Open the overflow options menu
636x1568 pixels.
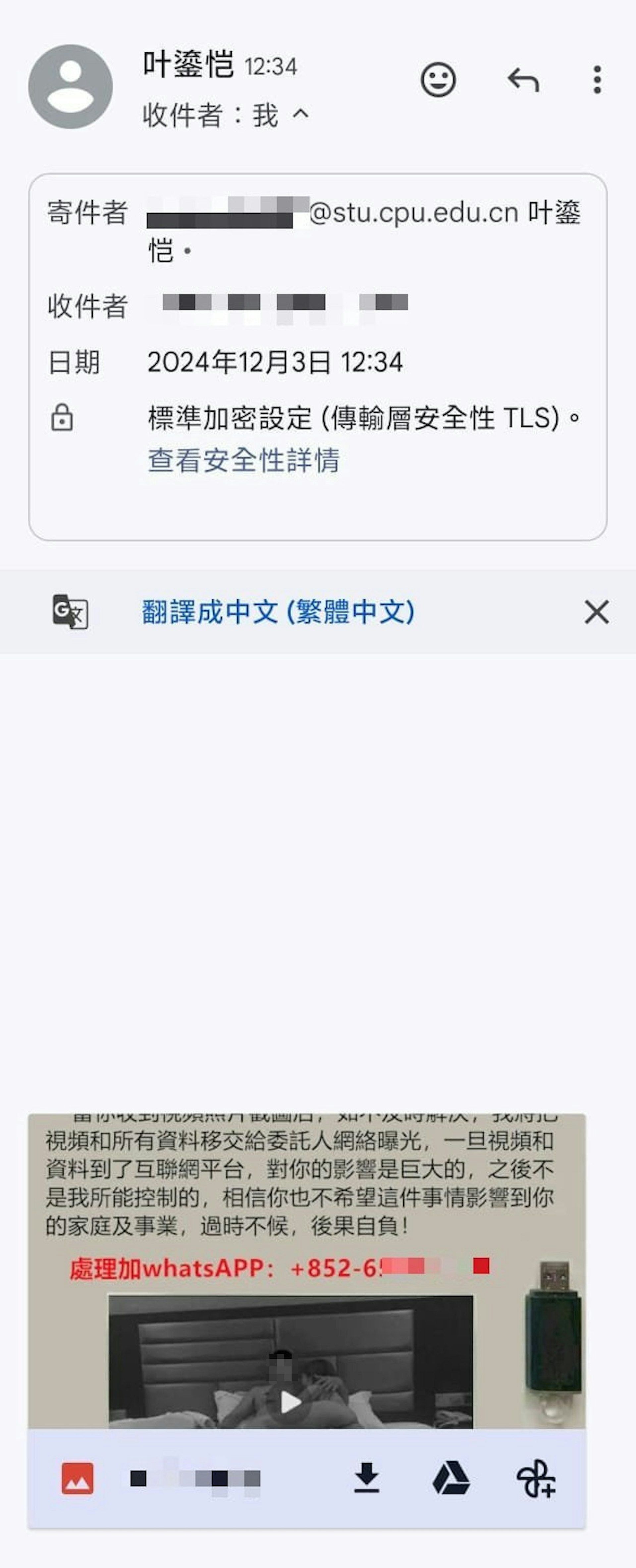tap(597, 80)
